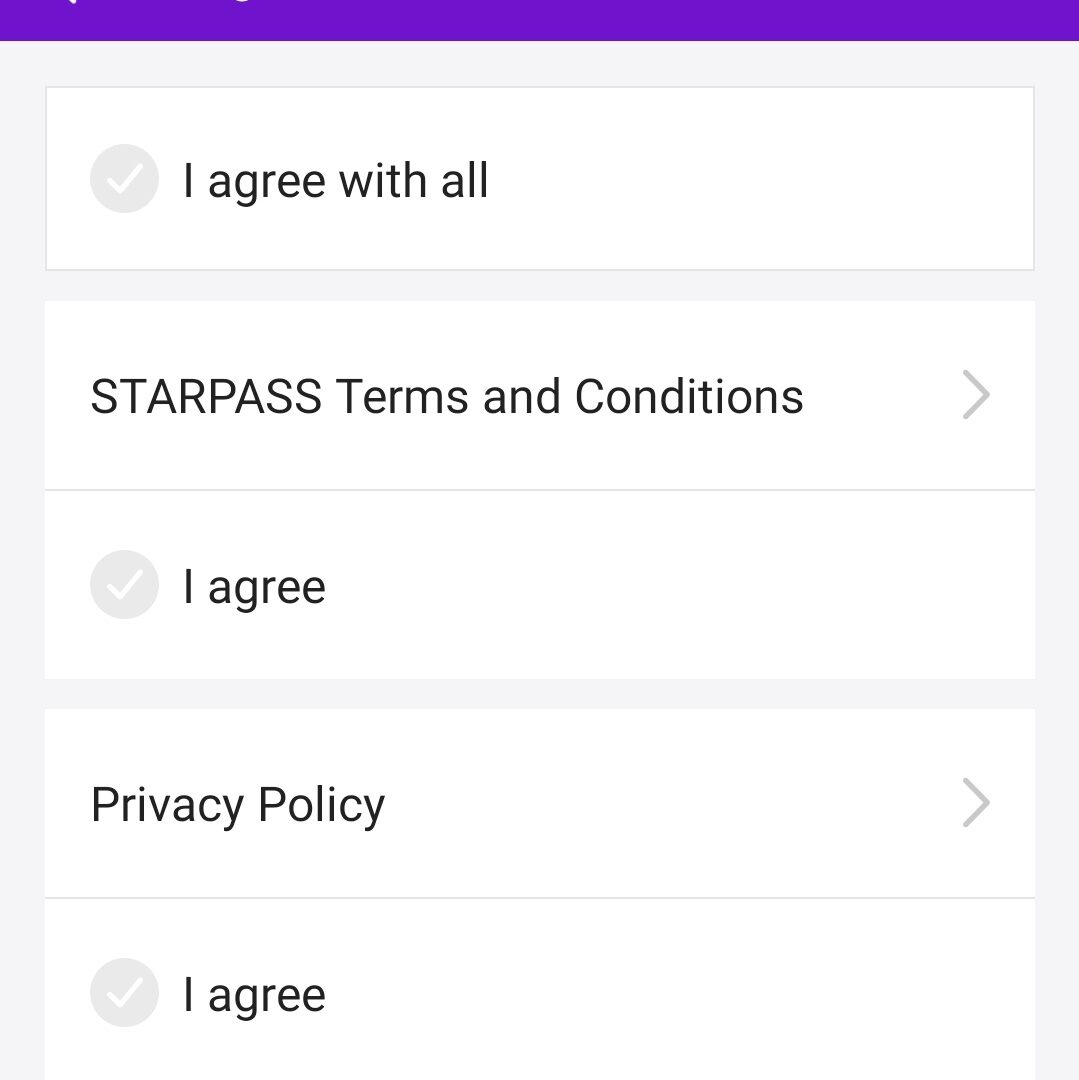
Task: Open the Privacy Policy document
Action: [236, 803]
